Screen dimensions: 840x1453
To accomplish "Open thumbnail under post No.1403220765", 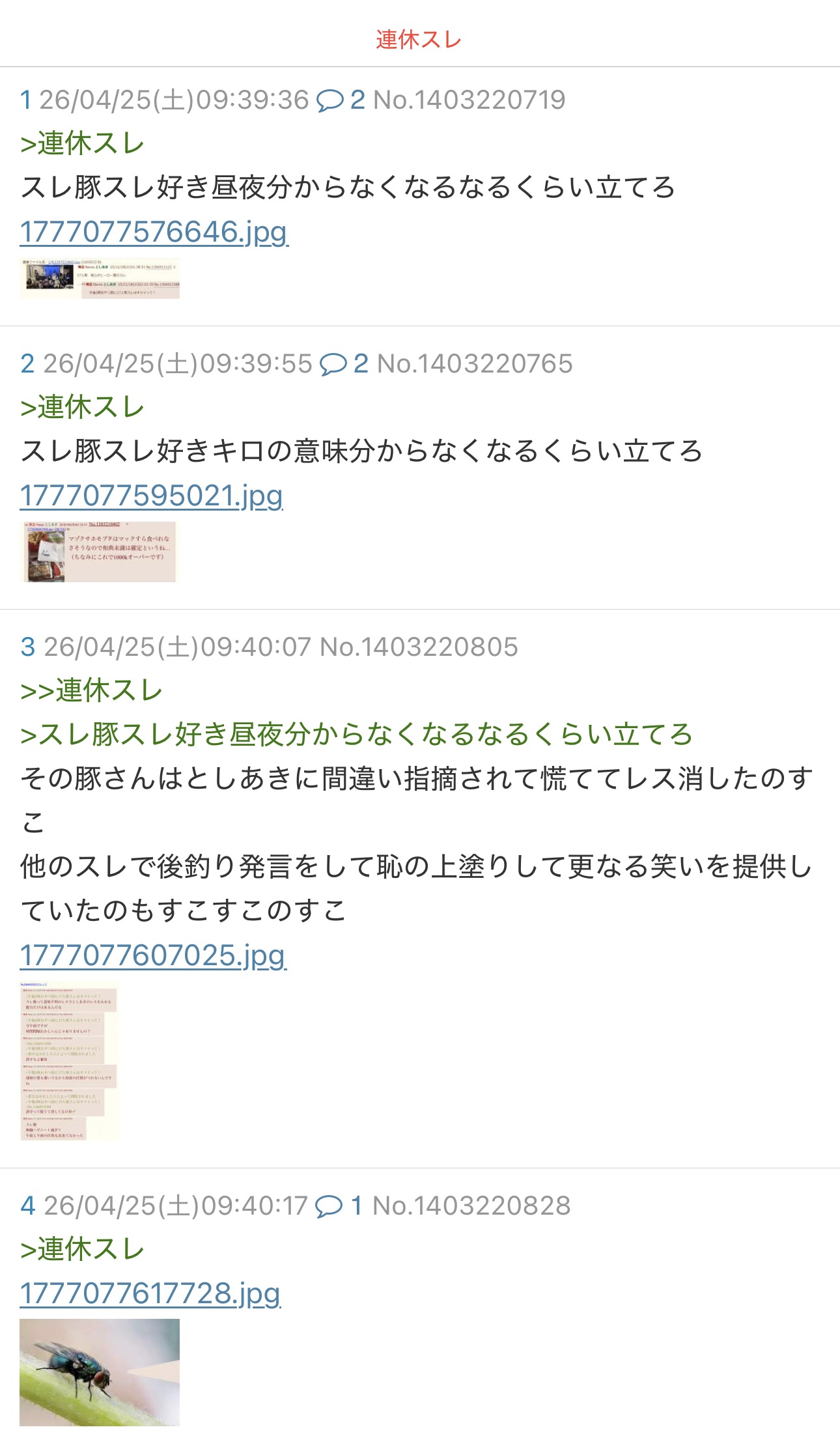I will coord(98,552).
